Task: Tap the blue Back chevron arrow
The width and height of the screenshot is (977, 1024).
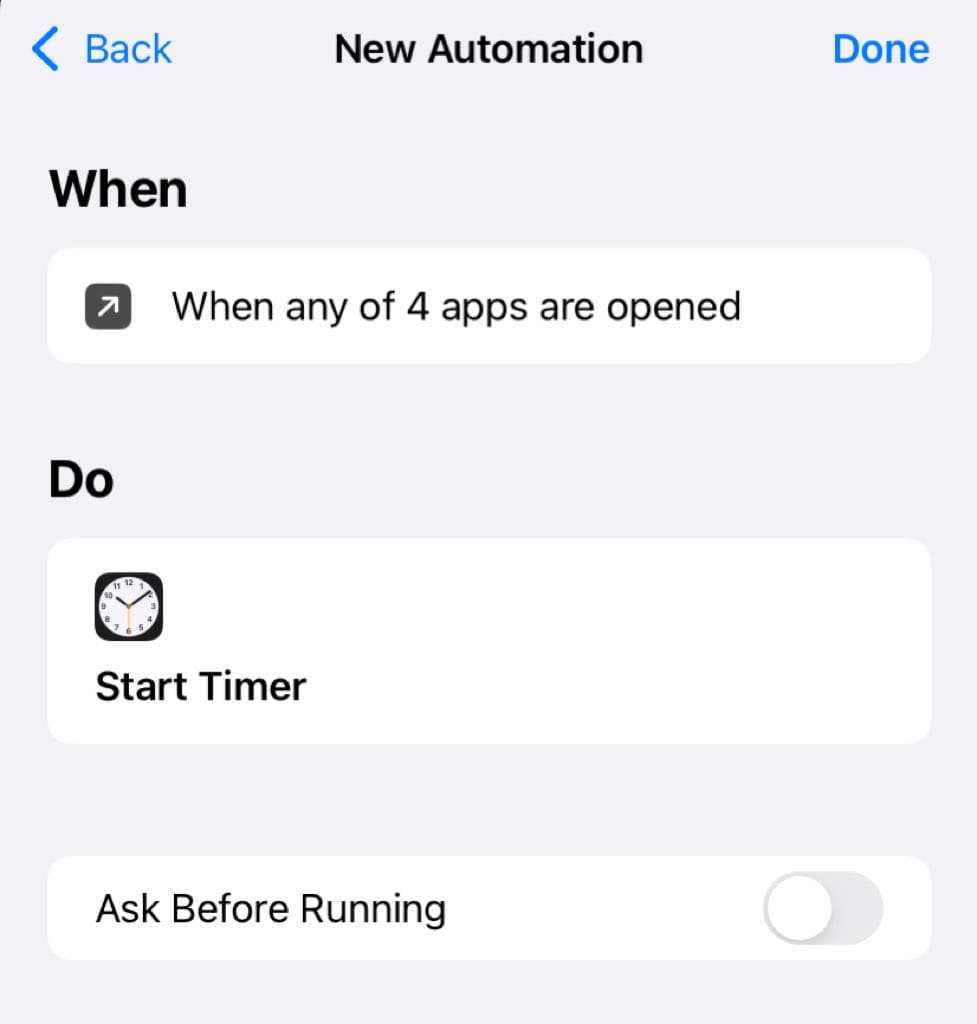Action: [x=44, y=48]
